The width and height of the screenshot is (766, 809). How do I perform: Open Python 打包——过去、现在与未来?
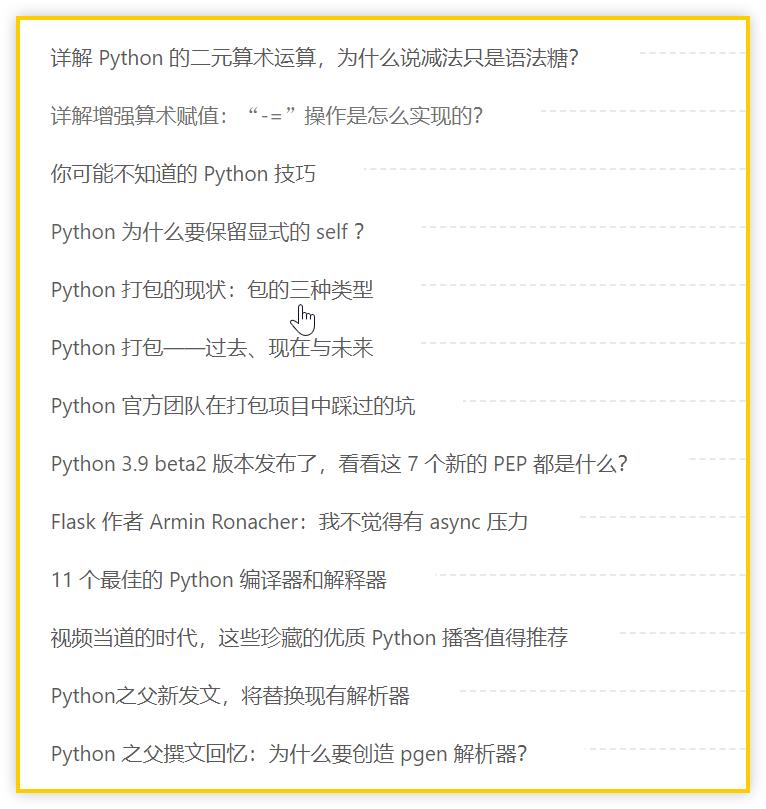point(212,348)
